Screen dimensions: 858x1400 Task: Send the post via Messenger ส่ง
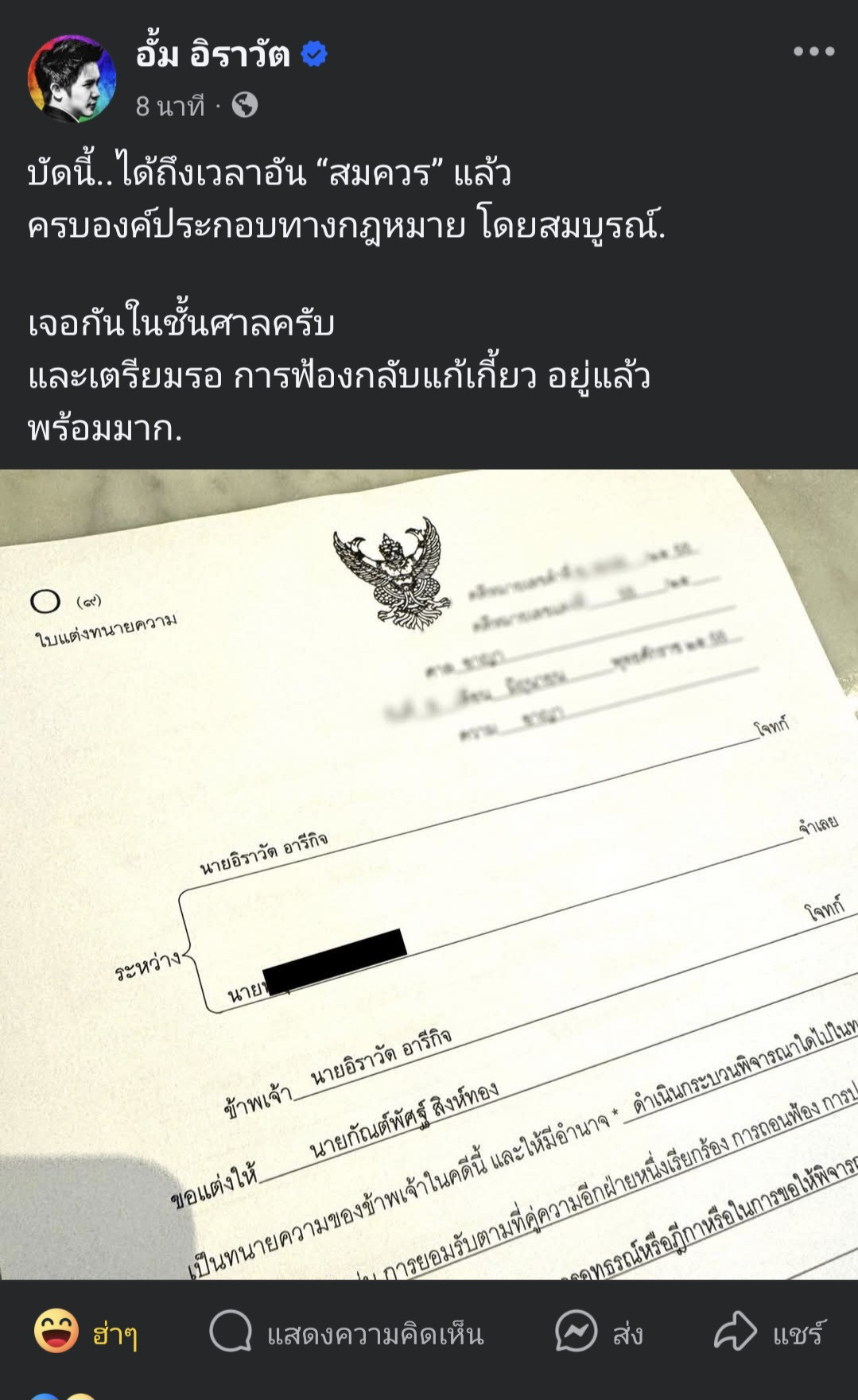(600, 1332)
